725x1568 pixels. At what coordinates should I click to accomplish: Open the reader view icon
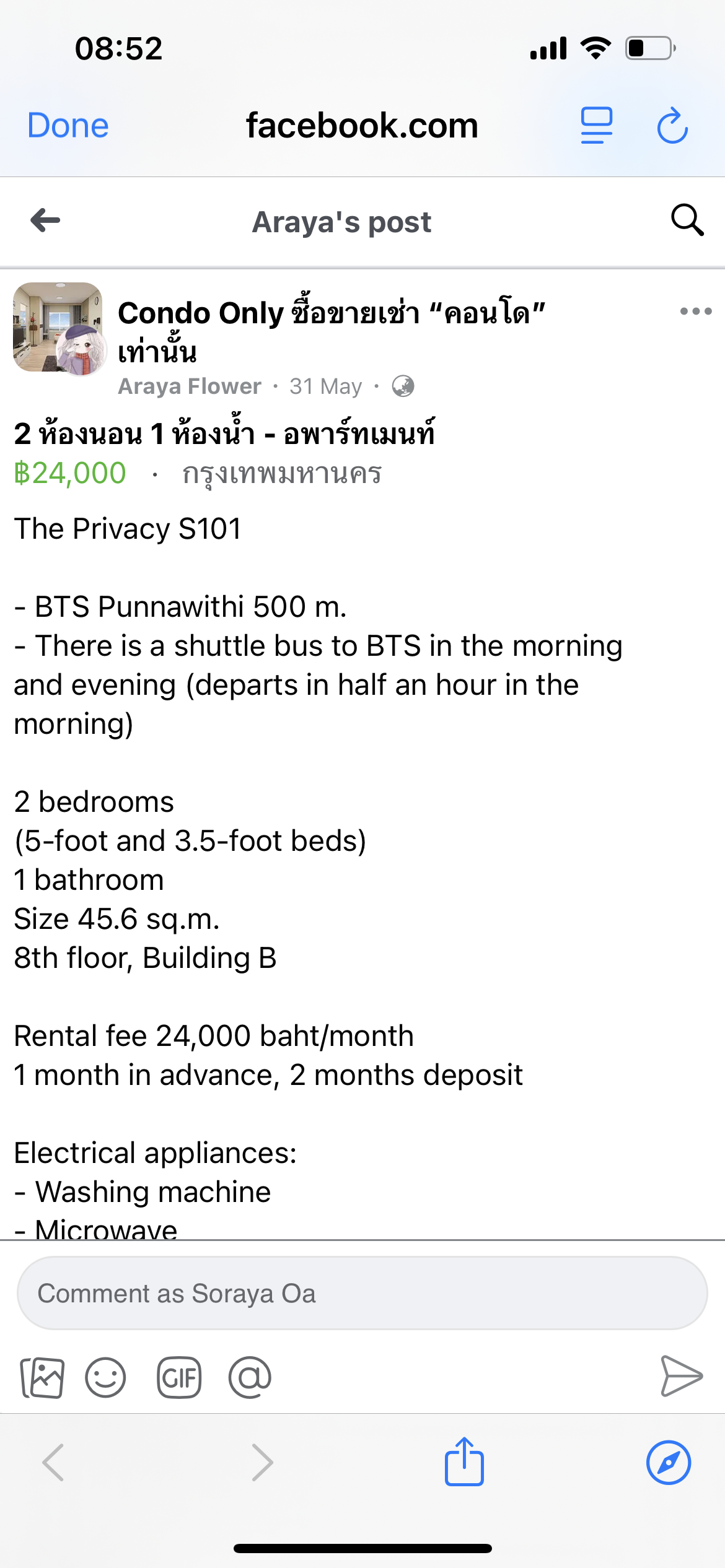[596, 126]
